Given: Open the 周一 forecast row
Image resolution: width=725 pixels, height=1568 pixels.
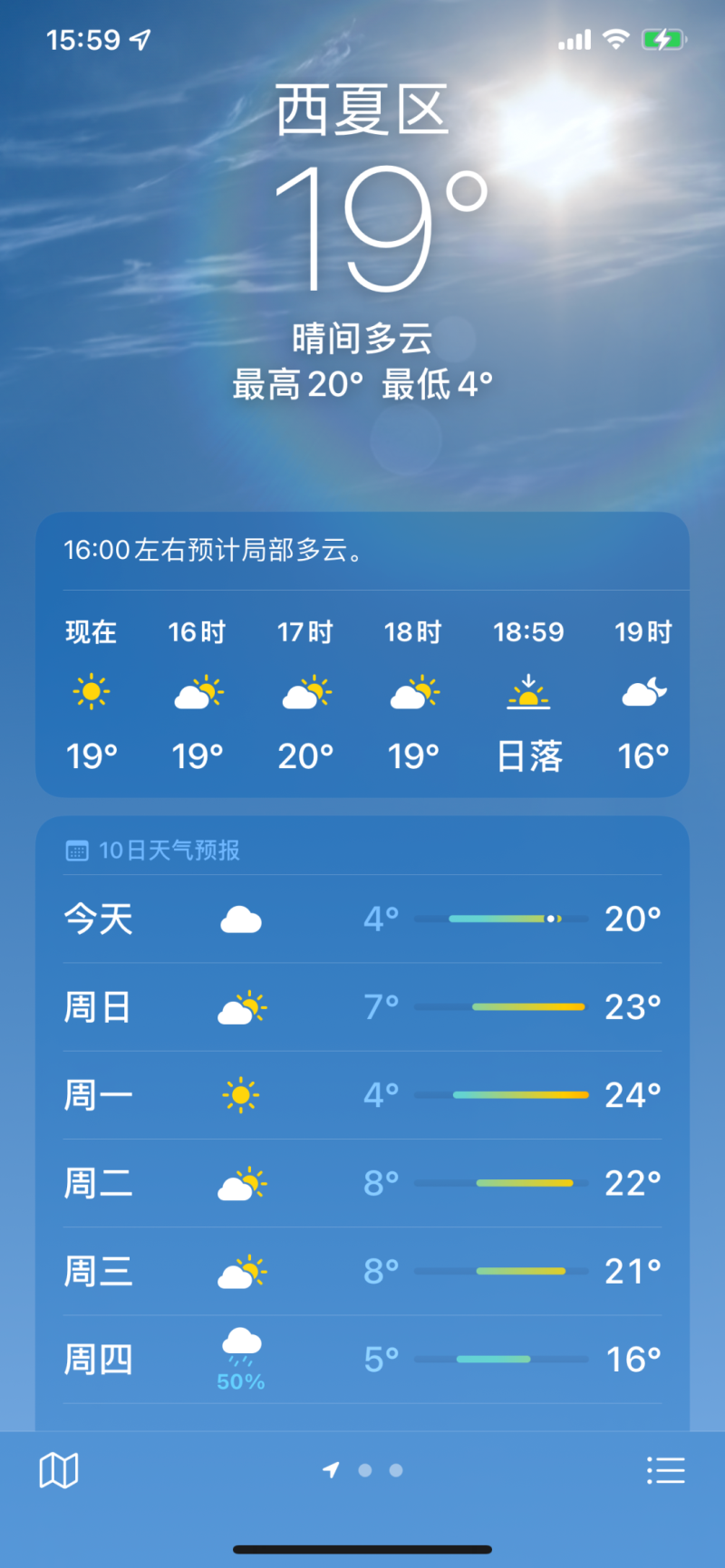Looking at the screenshot, I should [362, 1094].
